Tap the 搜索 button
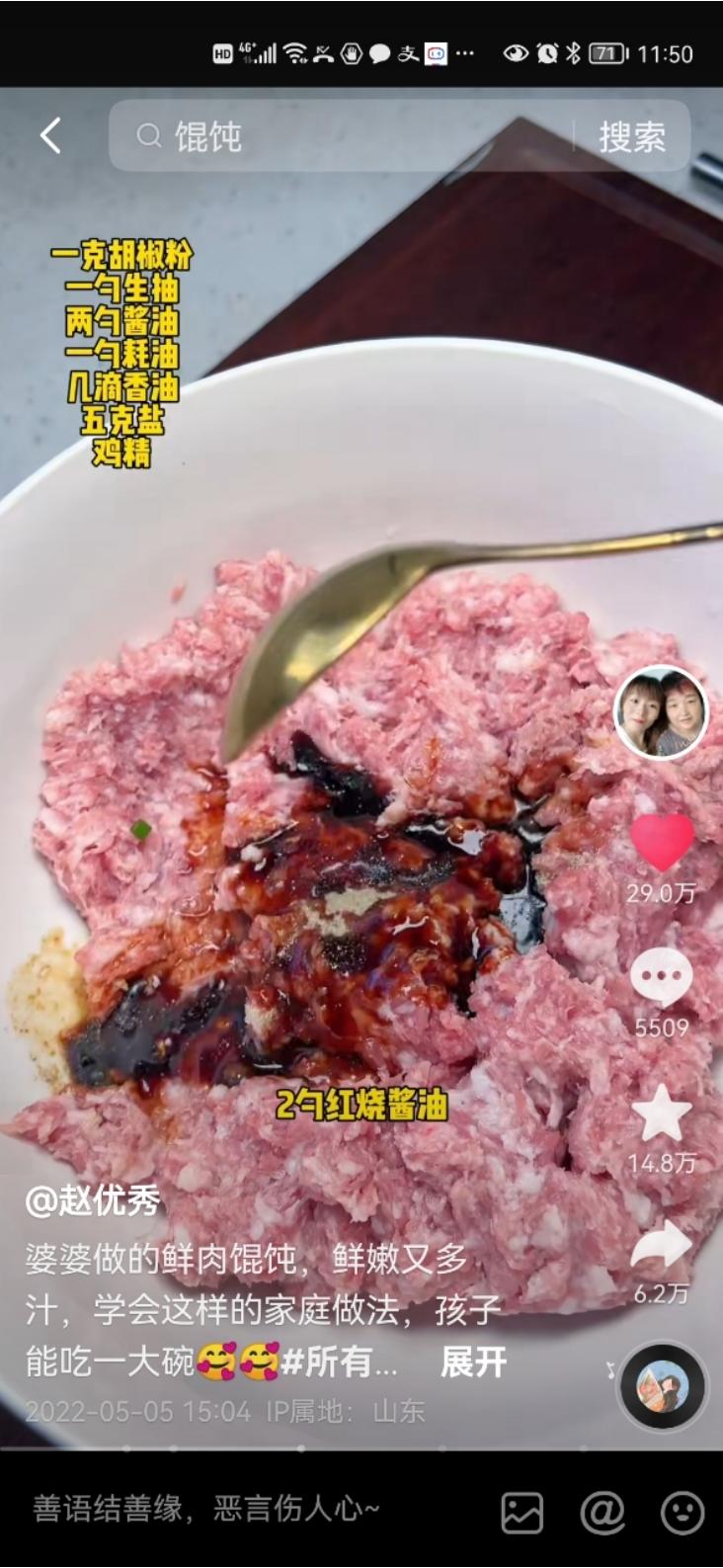 (632, 136)
